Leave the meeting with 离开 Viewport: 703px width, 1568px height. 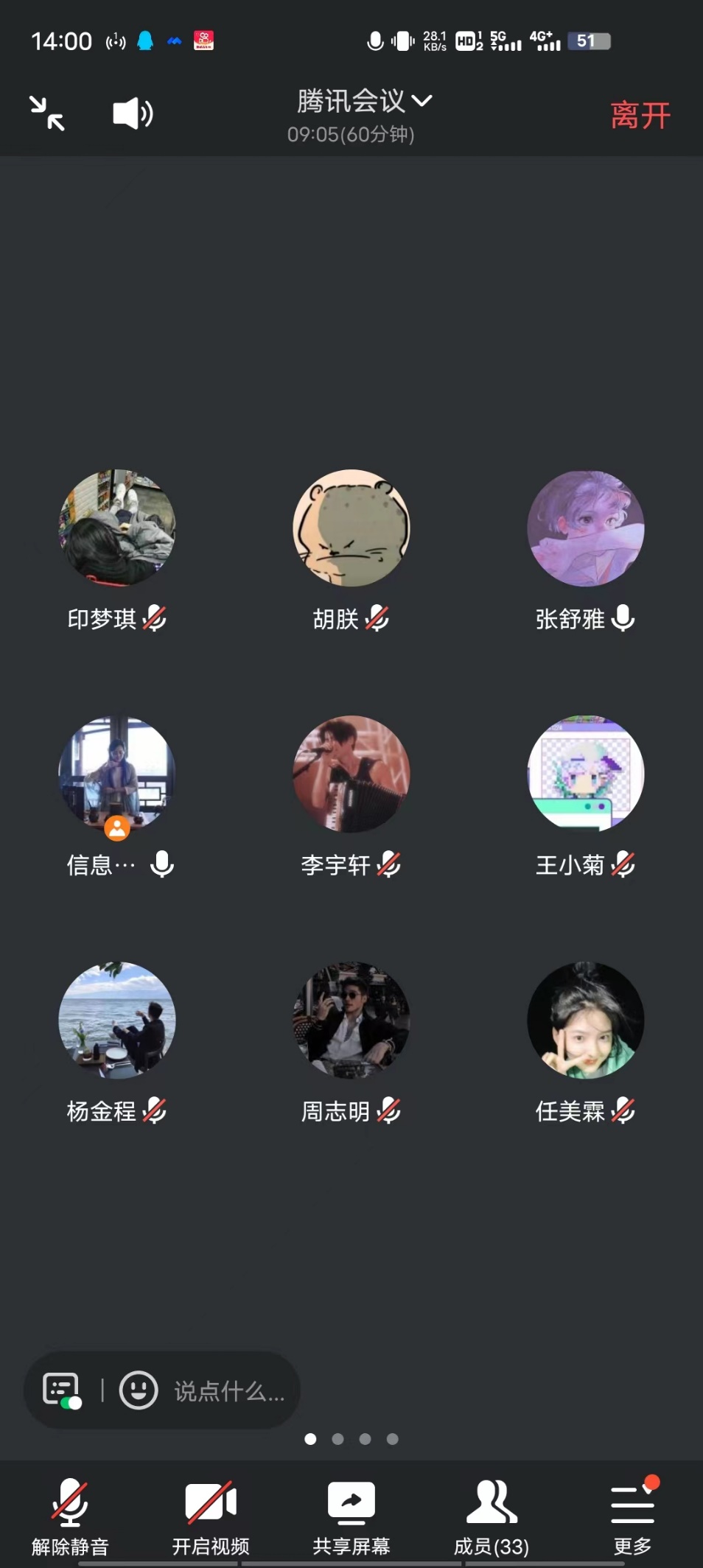pos(640,116)
